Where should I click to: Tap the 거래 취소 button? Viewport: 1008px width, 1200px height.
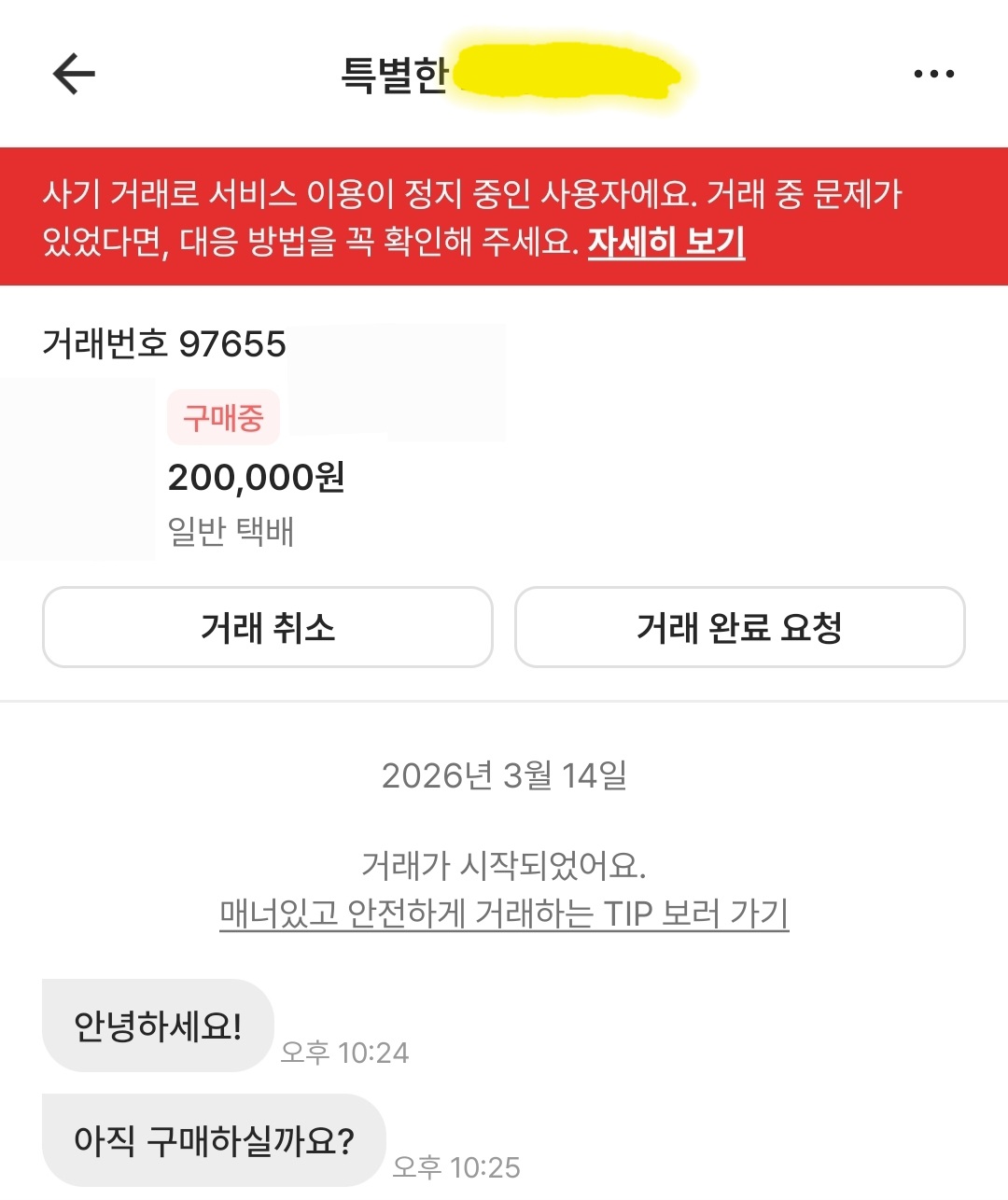268,628
